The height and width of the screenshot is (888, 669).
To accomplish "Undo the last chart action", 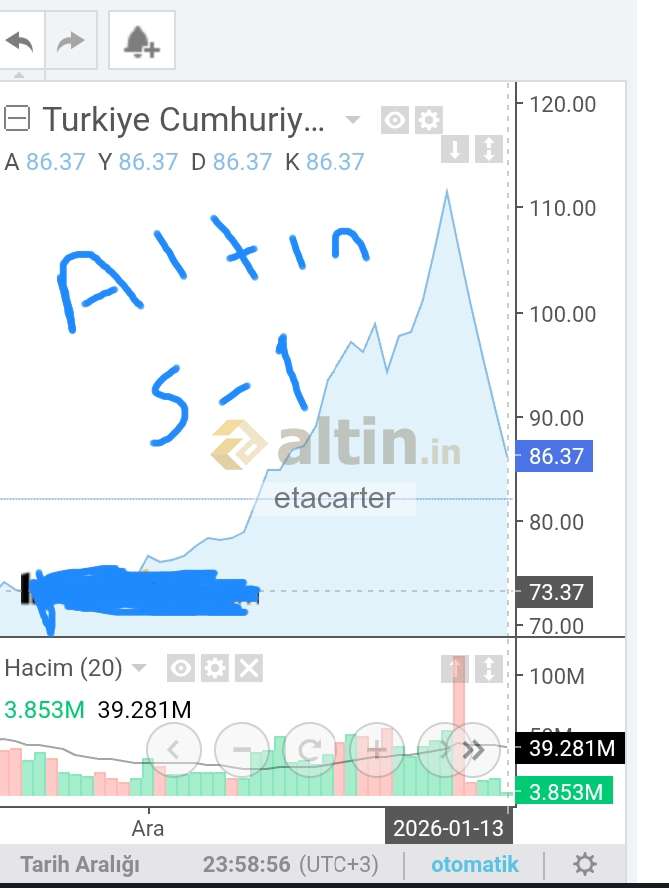I will (x=20, y=42).
